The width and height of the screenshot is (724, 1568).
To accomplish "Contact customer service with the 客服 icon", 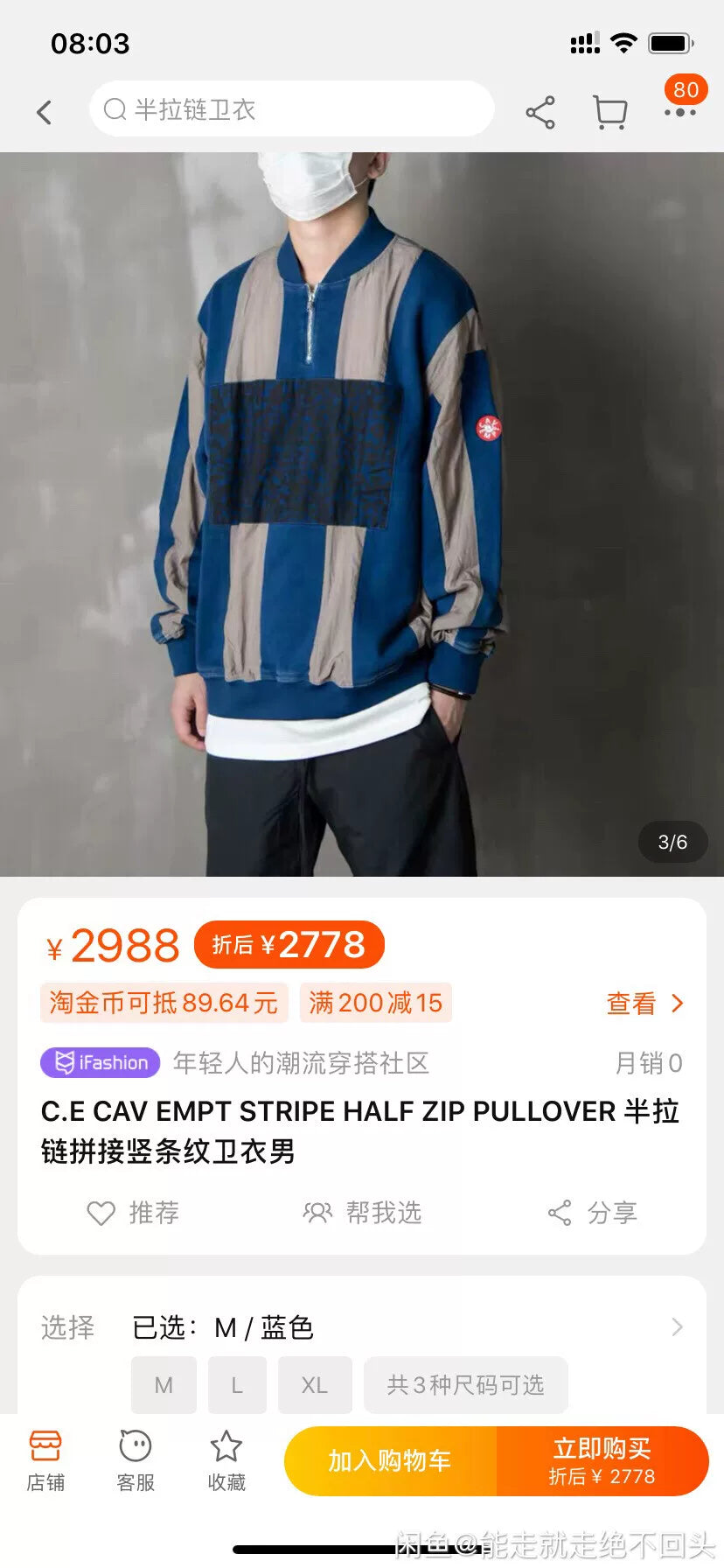I will (133, 1457).
